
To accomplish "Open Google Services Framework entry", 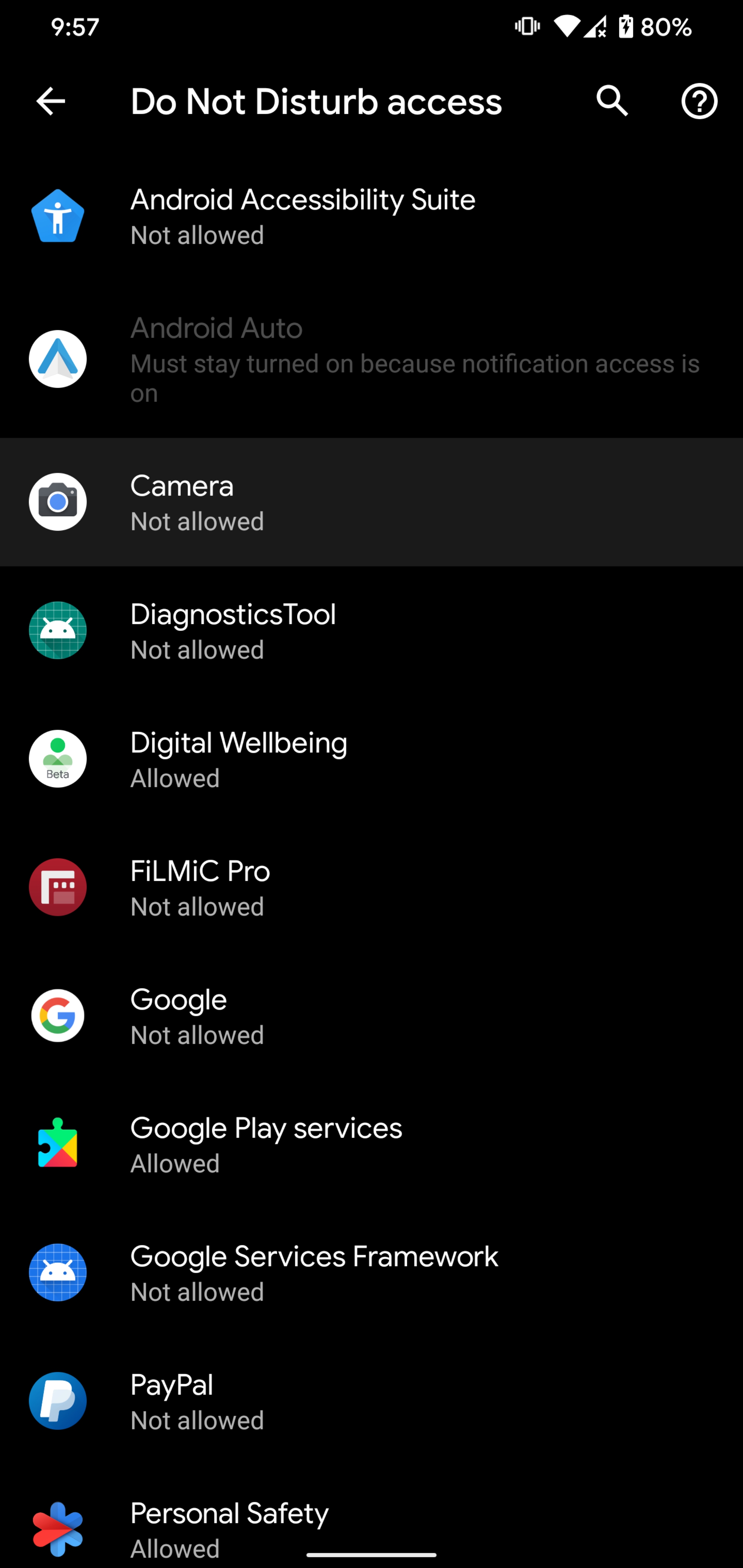I will click(371, 1273).
